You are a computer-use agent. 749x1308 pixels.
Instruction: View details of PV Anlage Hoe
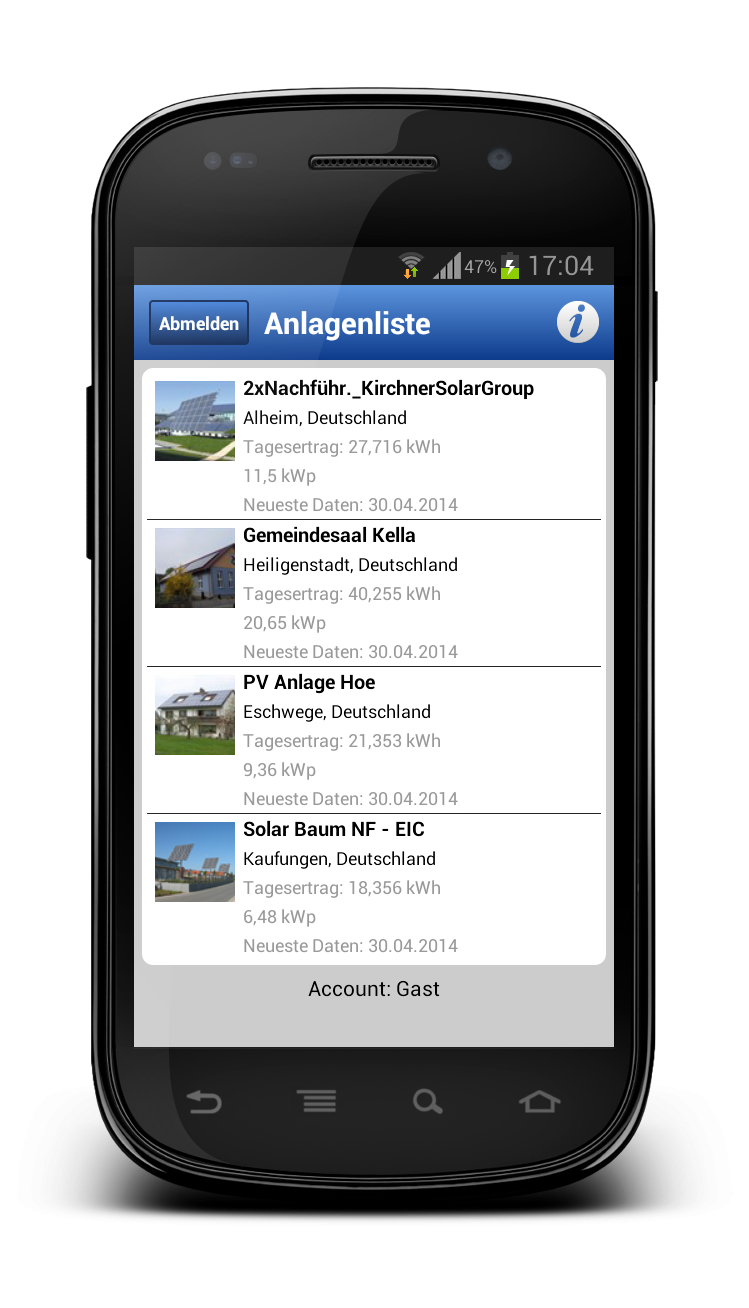click(374, 740)
